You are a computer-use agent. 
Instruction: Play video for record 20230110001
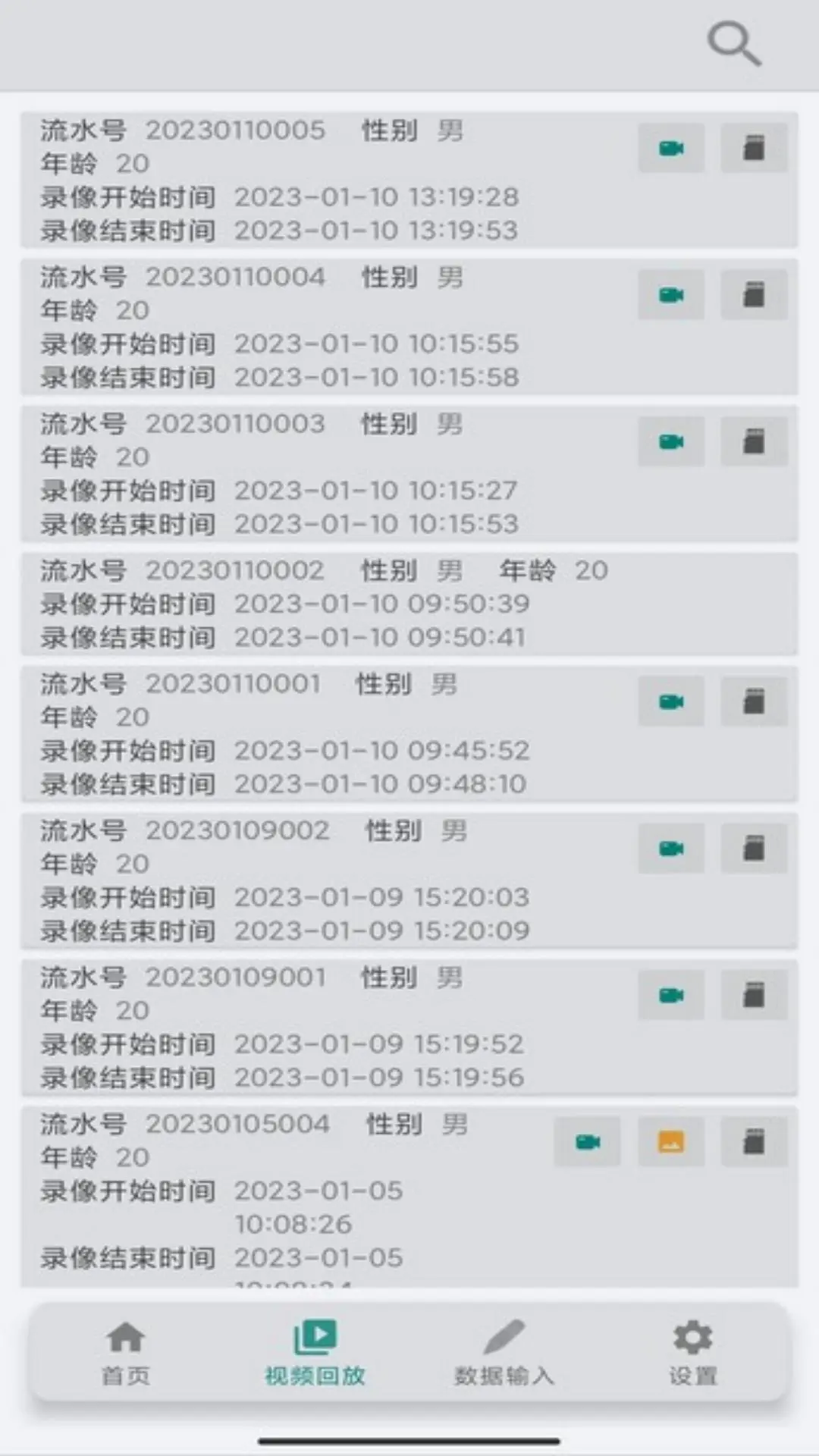click(x=671, y=702)
